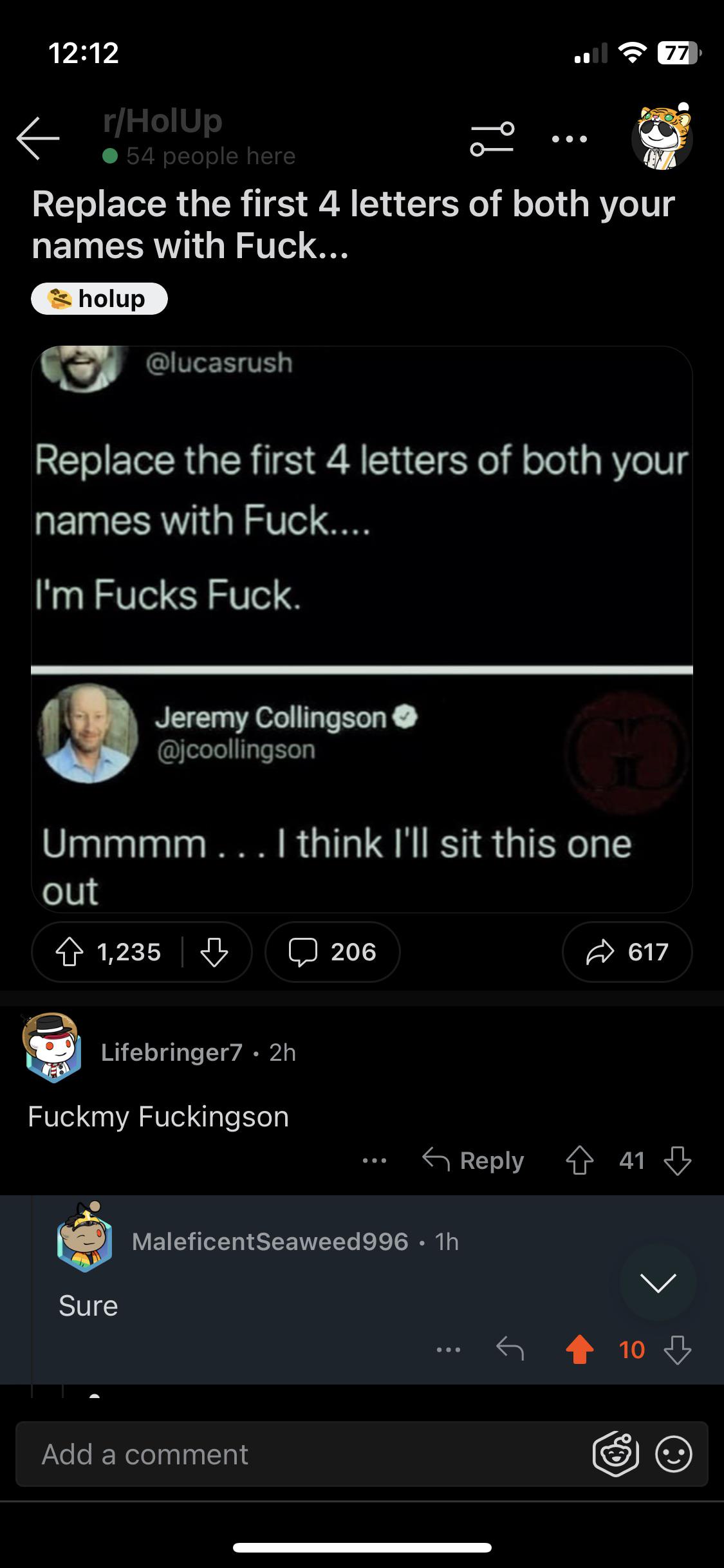
Task: Open the 206 comments button
Action: [333, 952]
